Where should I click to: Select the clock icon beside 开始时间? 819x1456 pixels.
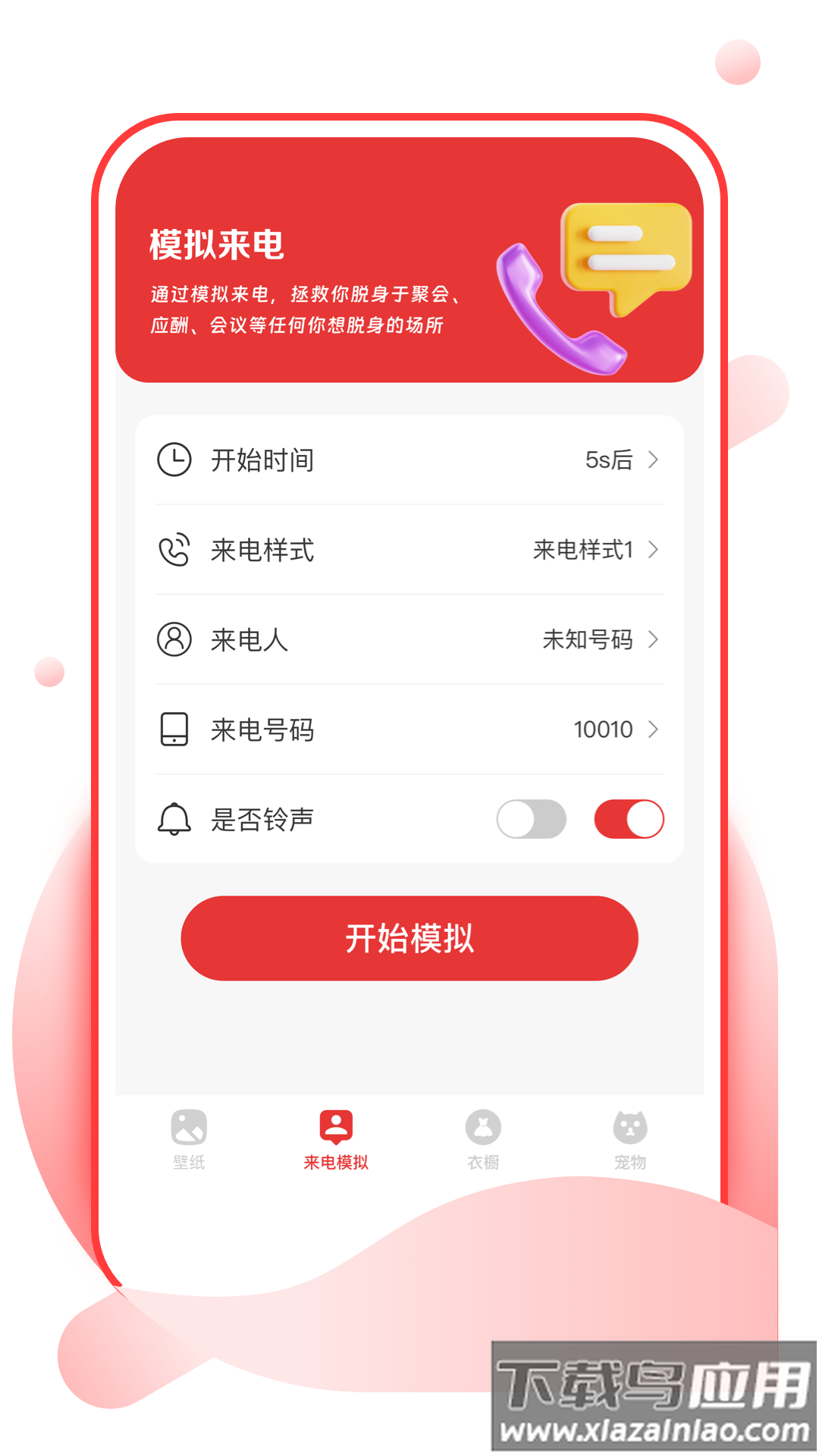[174, 460]
